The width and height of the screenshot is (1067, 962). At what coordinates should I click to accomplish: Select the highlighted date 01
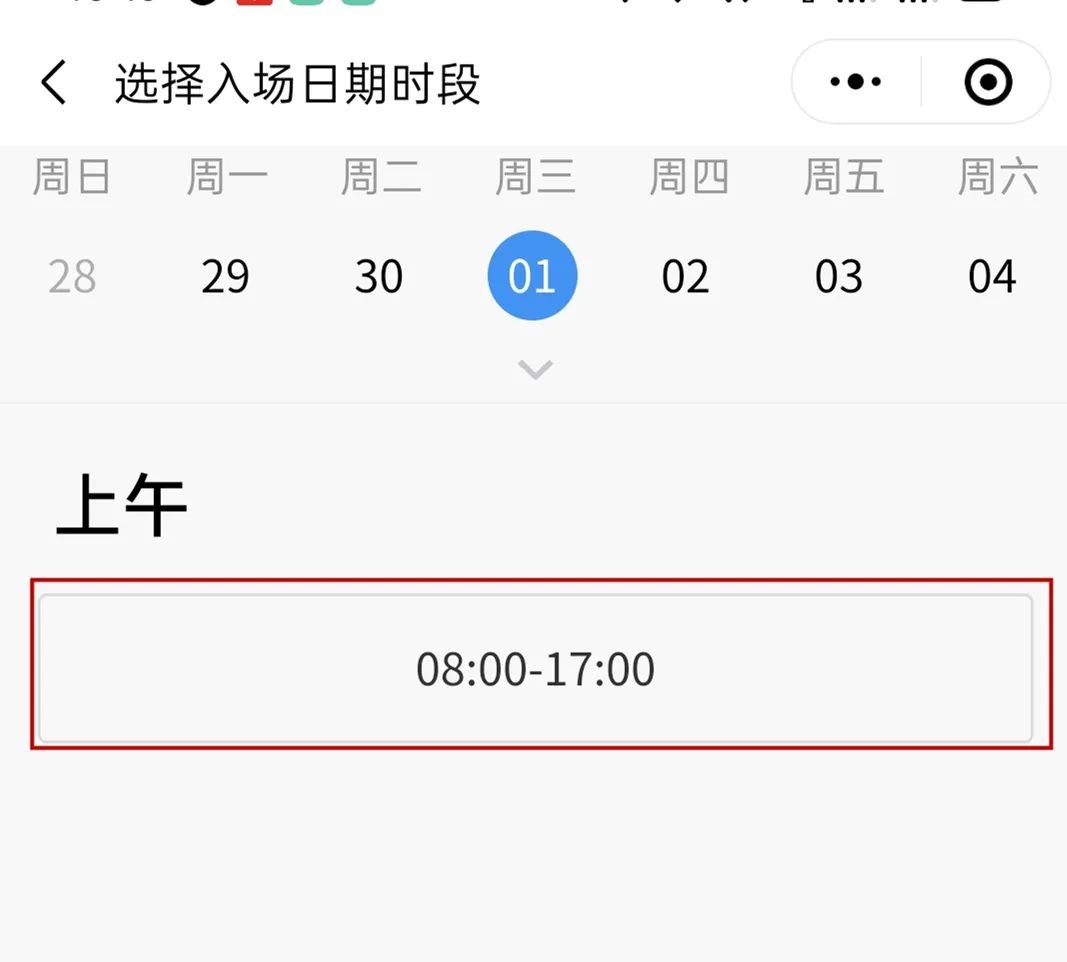click(x=532, y=276)
